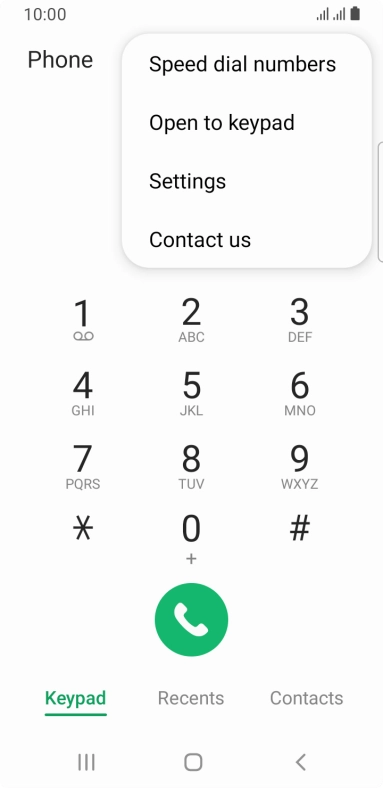Enter digit 2 on the keypad
383x788 pixels.
pos(192,320)
